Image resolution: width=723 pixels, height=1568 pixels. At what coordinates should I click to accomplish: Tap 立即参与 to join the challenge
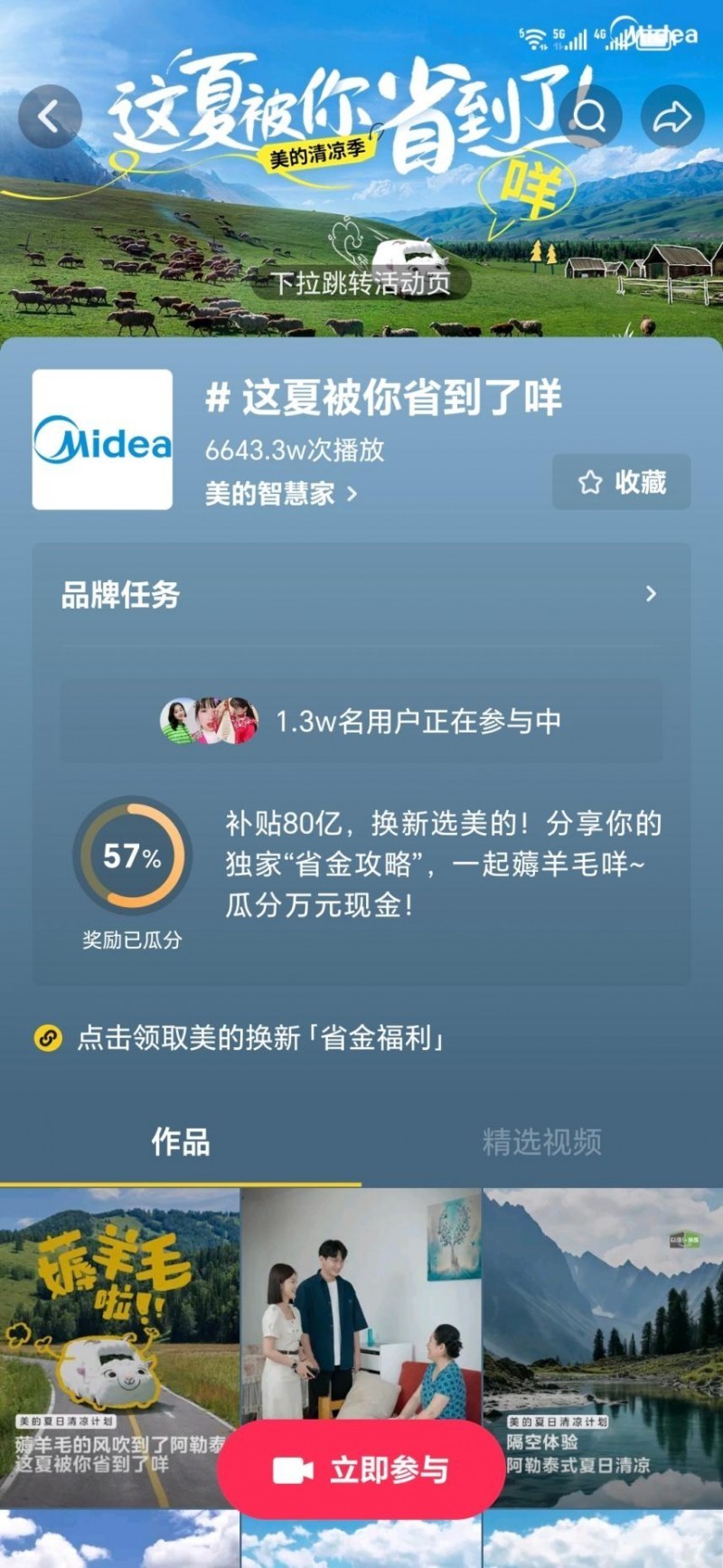click(361, 1469)
